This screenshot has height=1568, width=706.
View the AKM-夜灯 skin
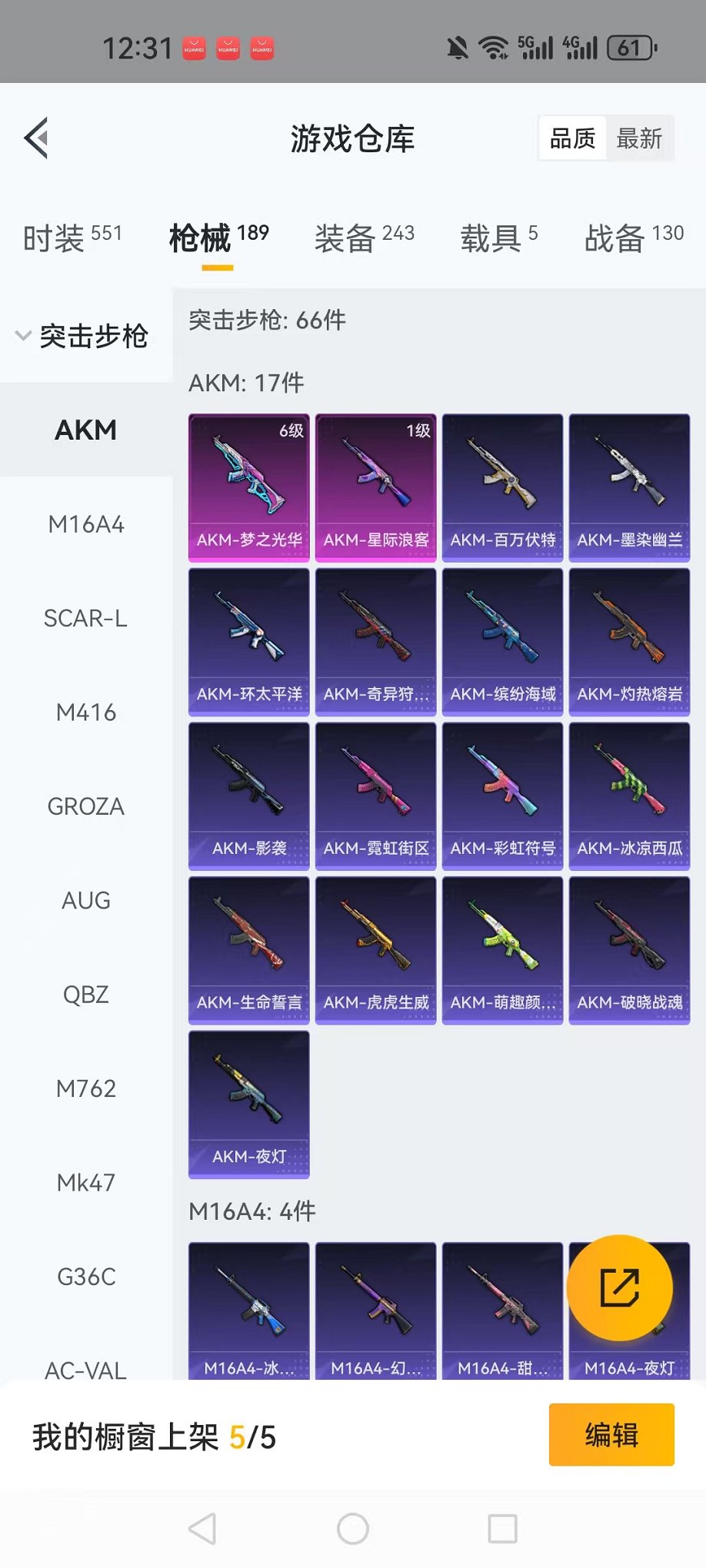coord(249,1104)
